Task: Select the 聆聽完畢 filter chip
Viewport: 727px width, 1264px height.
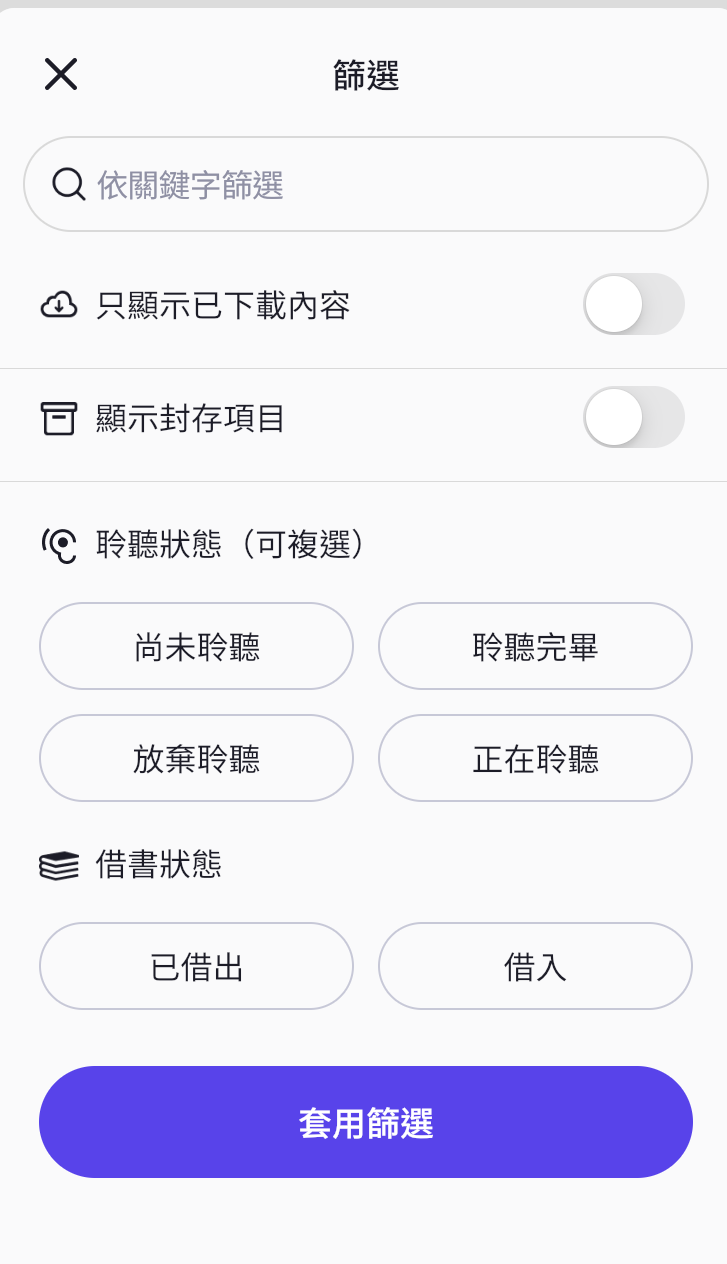Action: click(x=535, y=646)
